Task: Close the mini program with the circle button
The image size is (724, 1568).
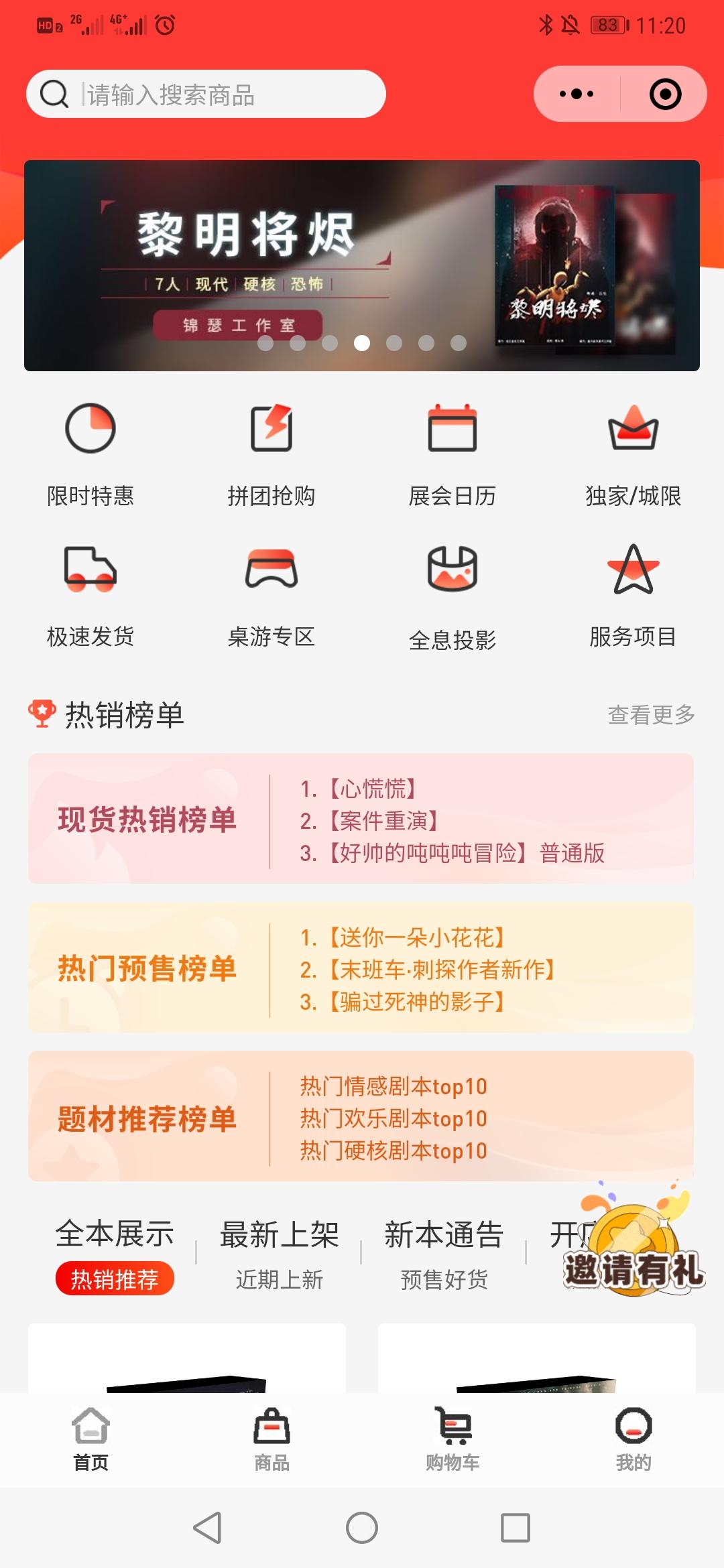Action: 665,94
